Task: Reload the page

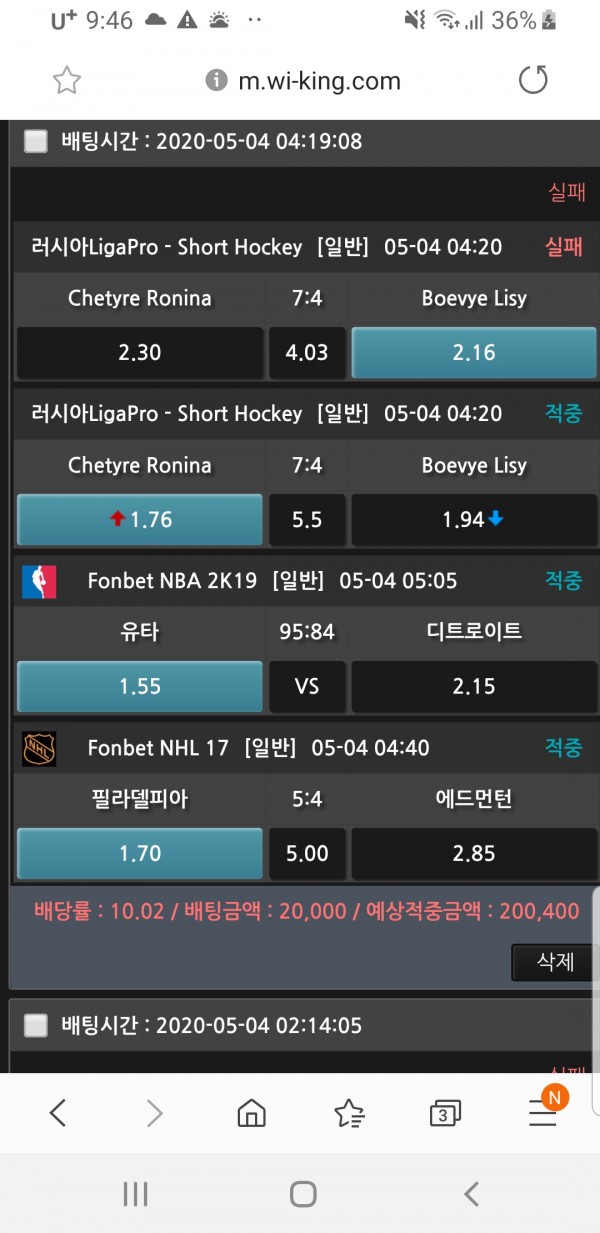Action: pyautogui.click(x=533, y=80)
